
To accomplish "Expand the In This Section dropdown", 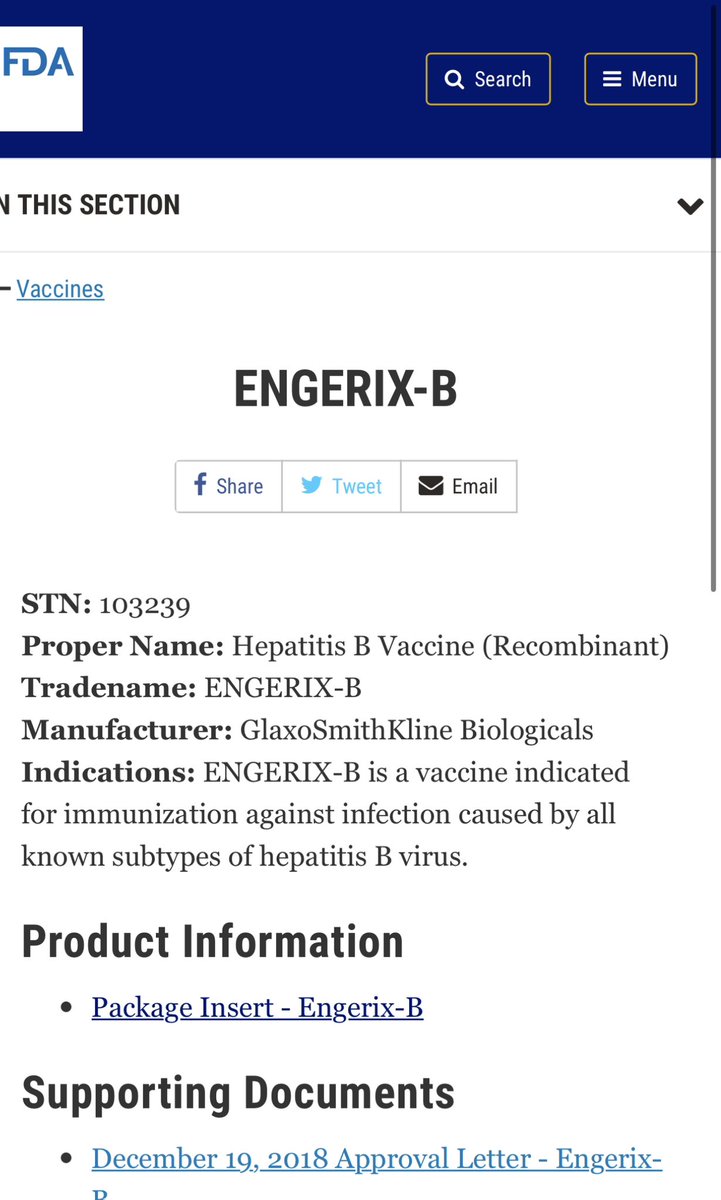I will coord(689,206).
